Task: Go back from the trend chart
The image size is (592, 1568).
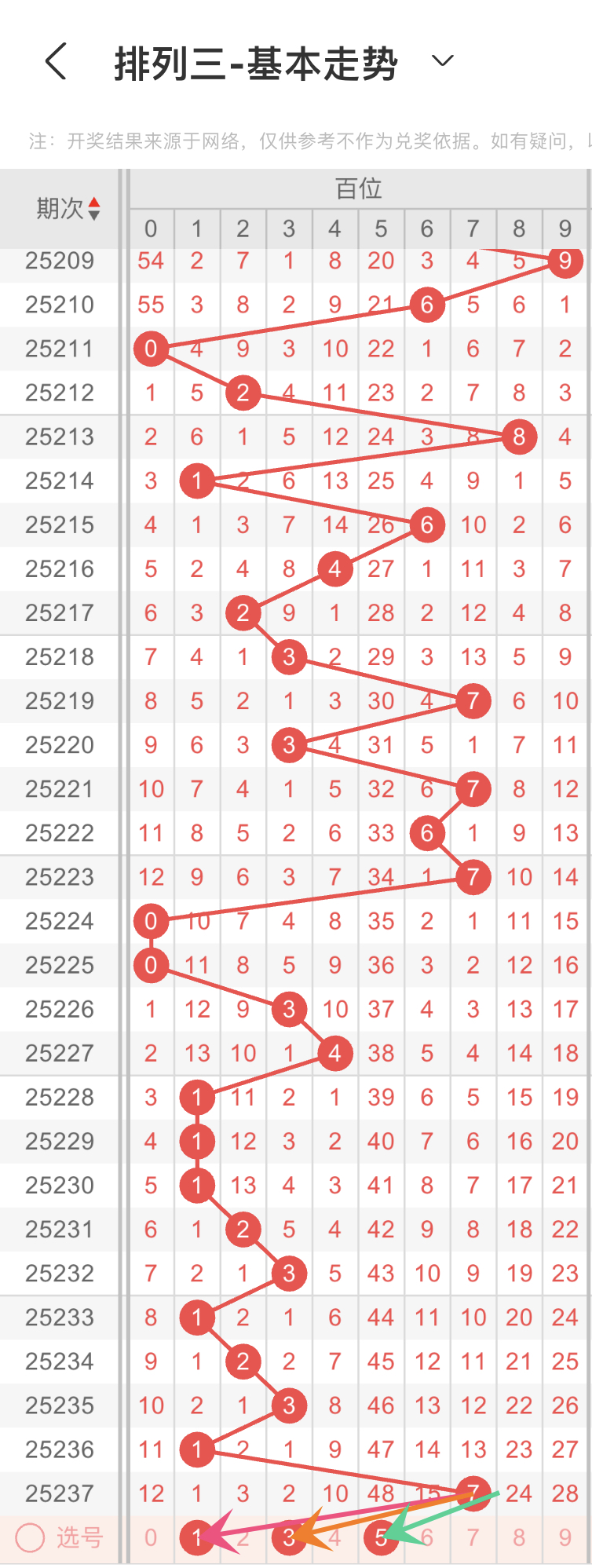Action: (56, 61)
